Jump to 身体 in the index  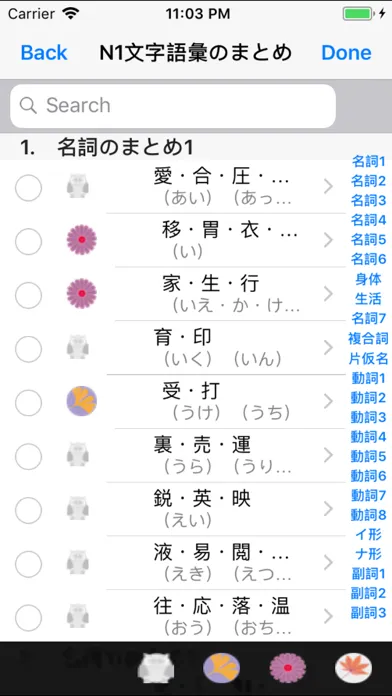pos(368,279)
